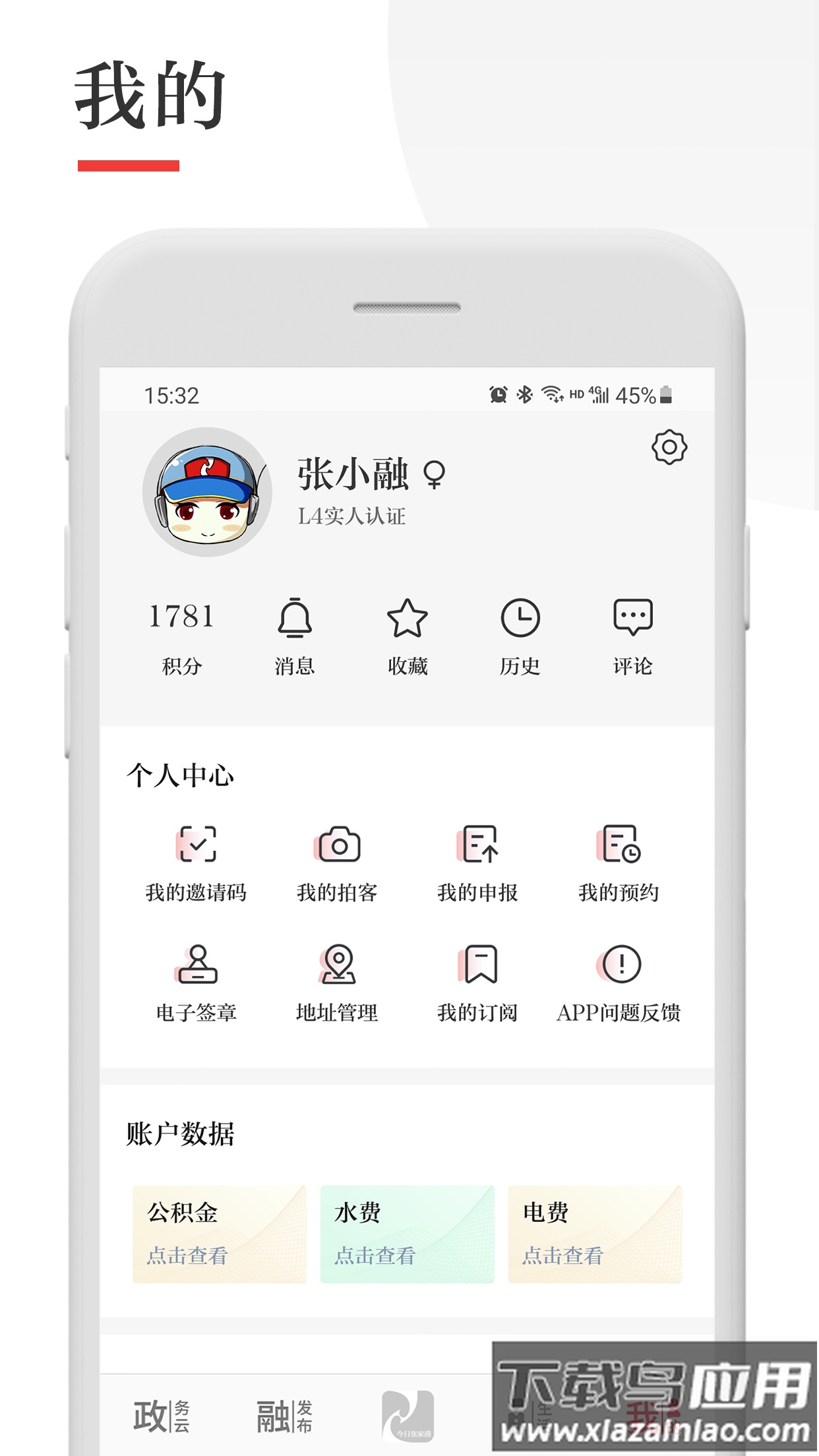
Task: Open 评论 comments via the speech bubble icon
Action: 634,619
